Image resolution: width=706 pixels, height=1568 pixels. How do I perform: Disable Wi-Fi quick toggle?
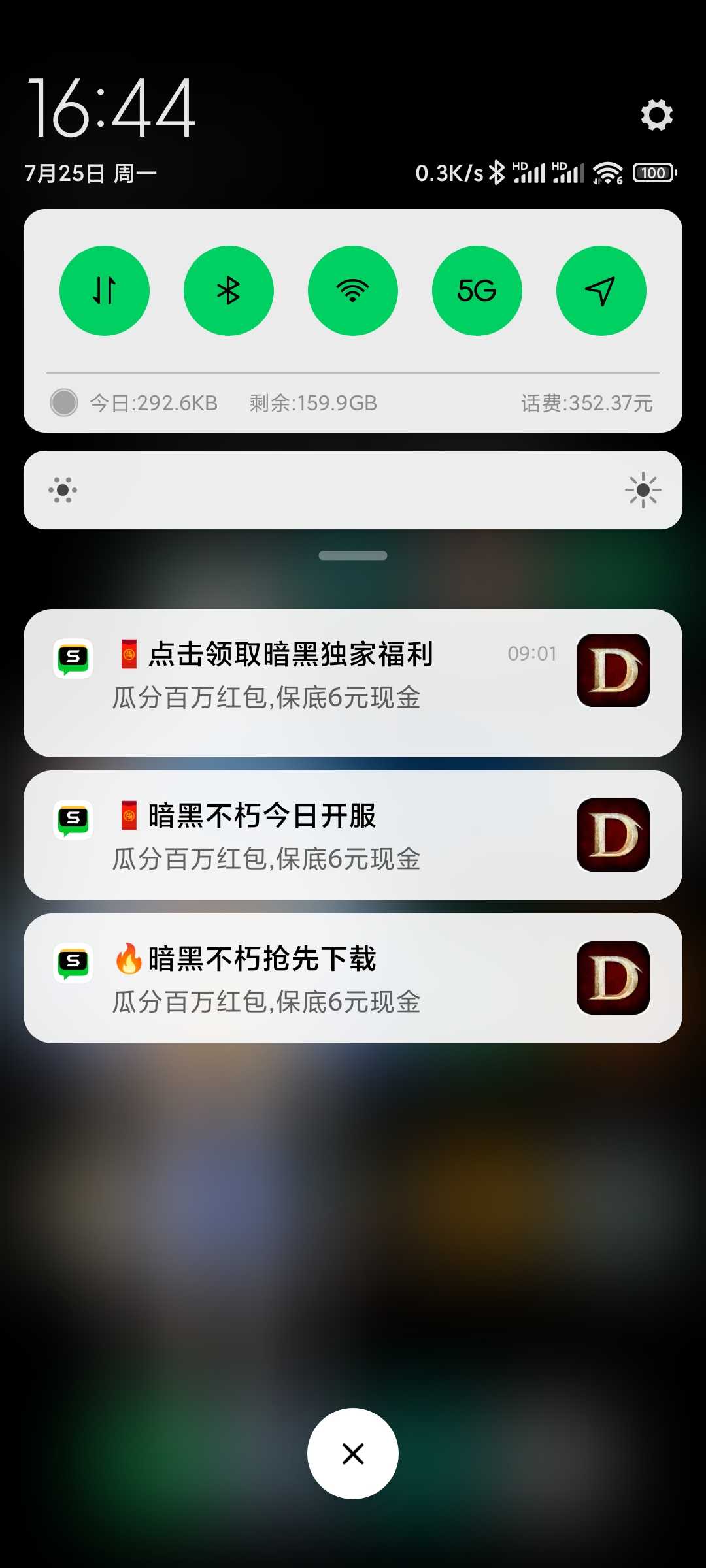[x=353, y=291]
